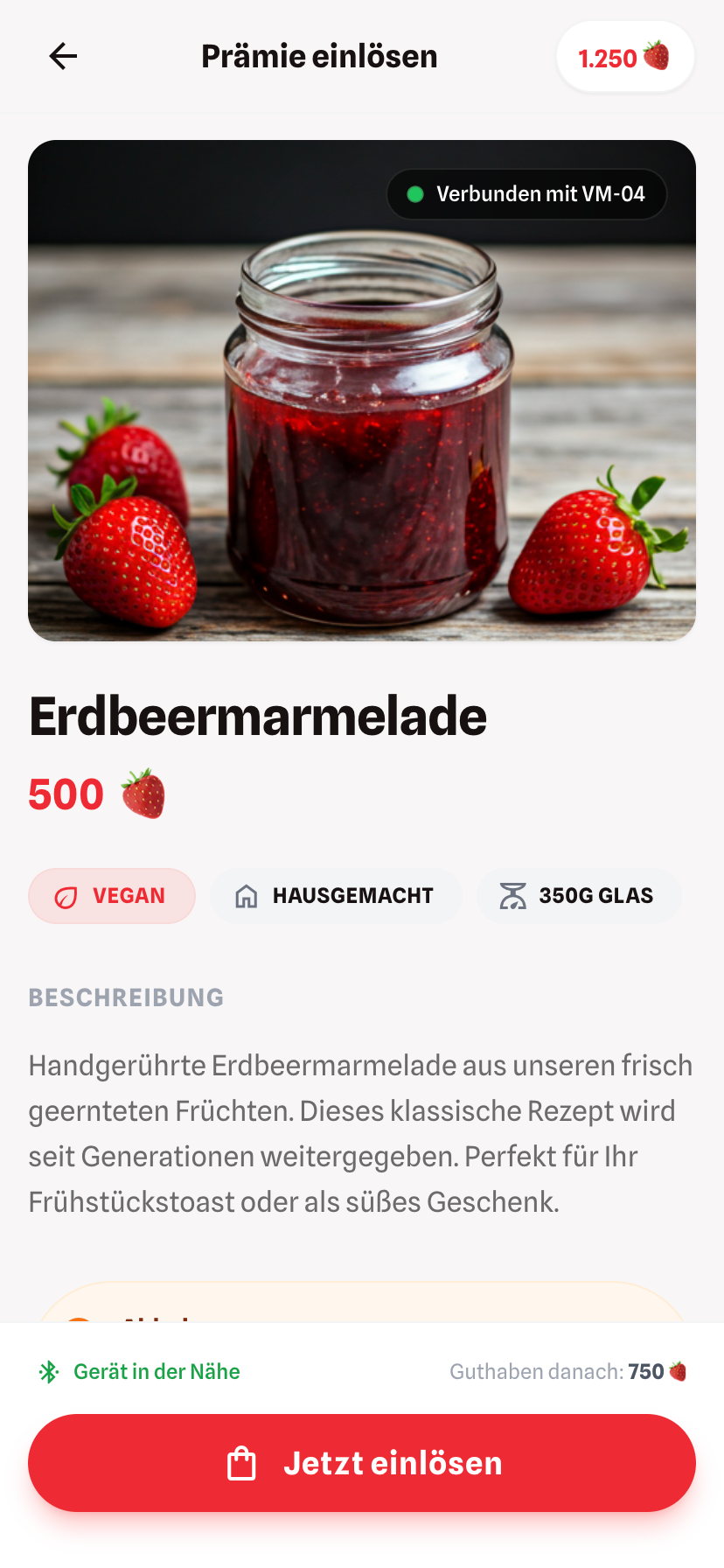The width and height of the screenshot is (724, 1568).
Task: Tap the Bluetooth icon next to Gerät in der Nähe
Action: (50, 1371)
